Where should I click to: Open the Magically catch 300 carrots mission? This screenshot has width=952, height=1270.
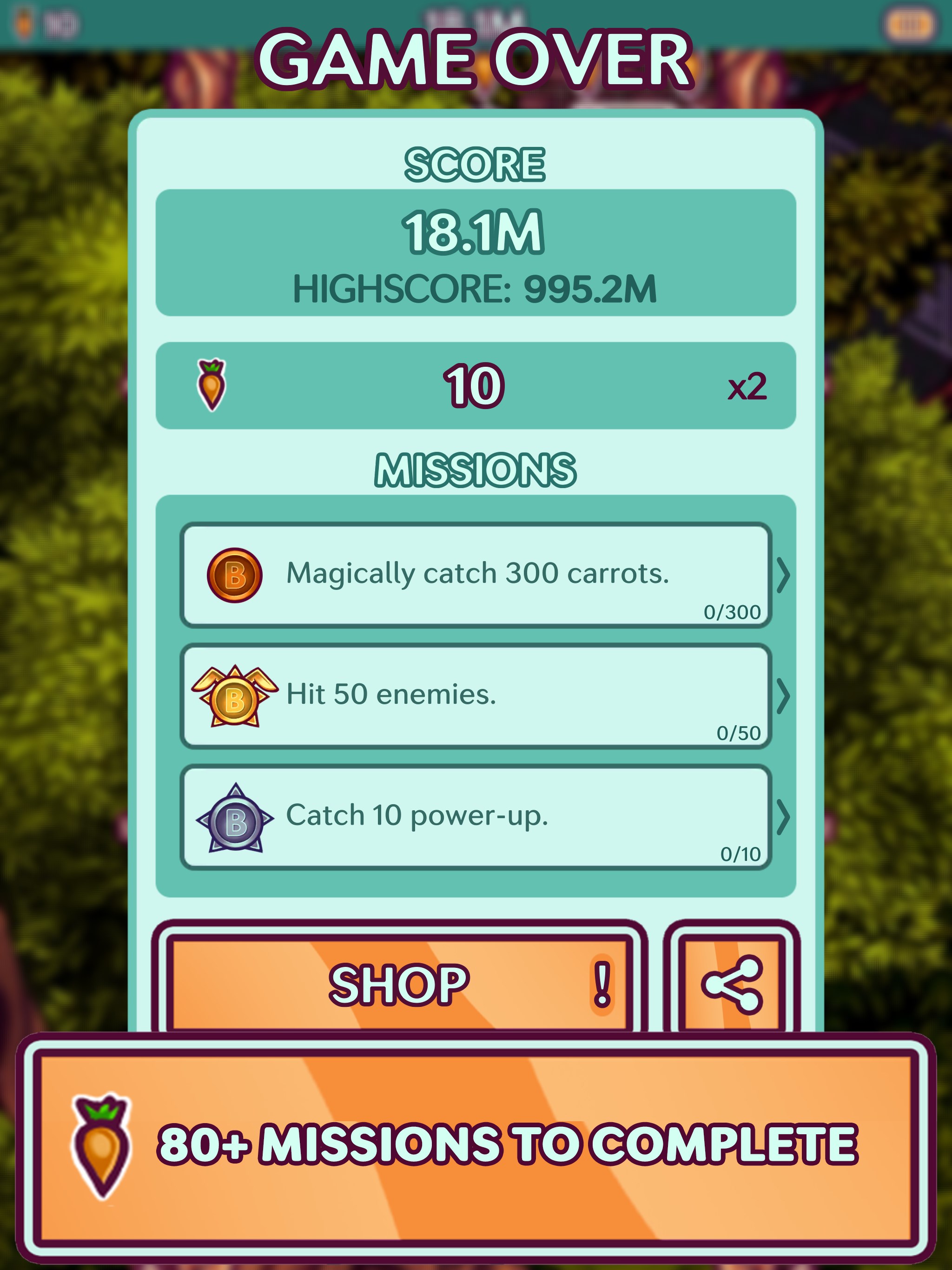click(476, 575)
